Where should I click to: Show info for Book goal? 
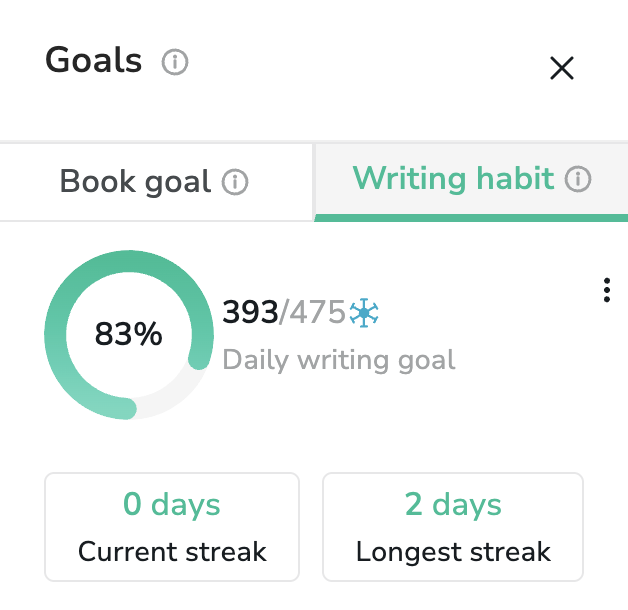click(235, 183)
